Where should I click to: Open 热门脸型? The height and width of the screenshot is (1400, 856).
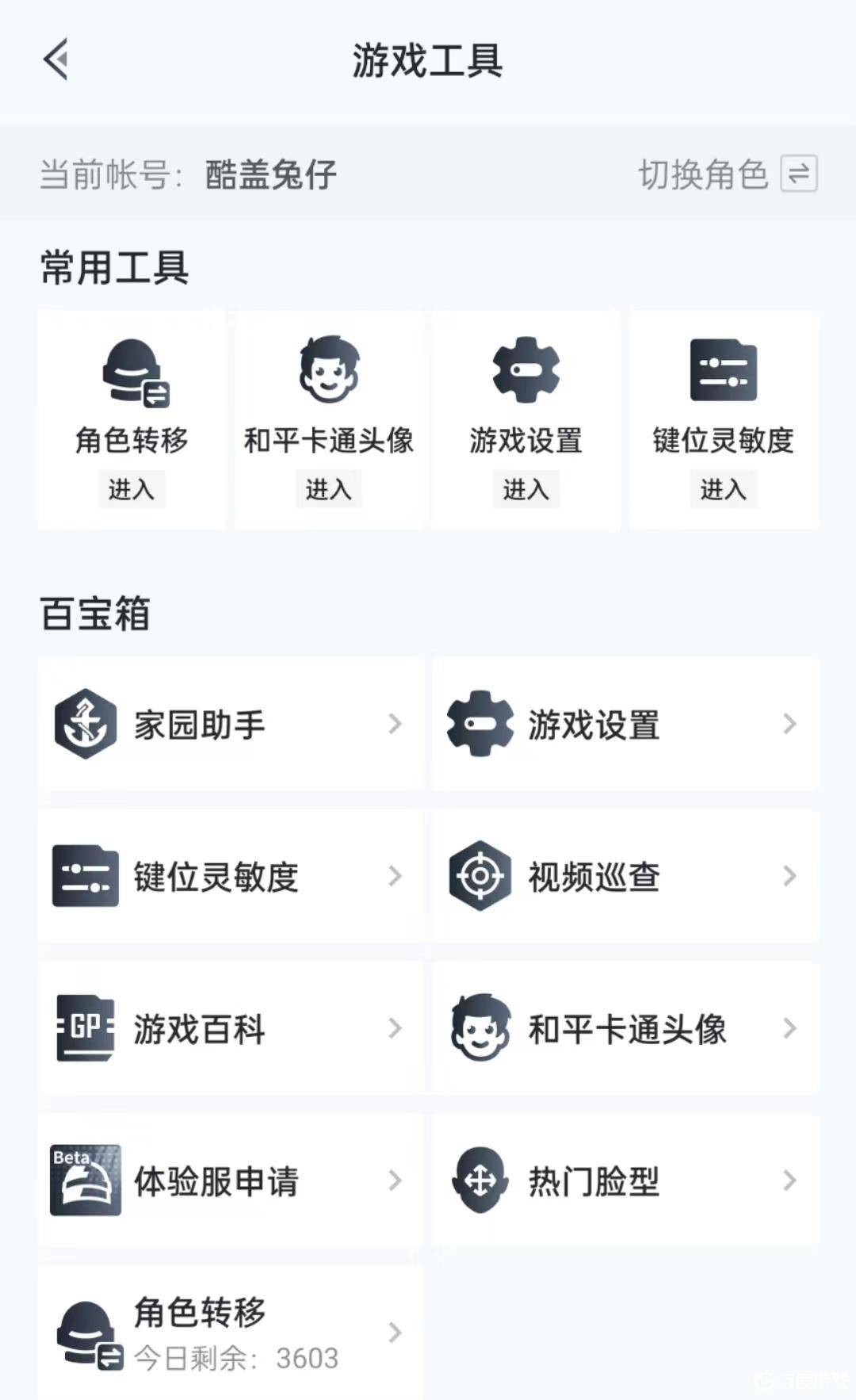pyautogui.click(x=625, y=1180)
